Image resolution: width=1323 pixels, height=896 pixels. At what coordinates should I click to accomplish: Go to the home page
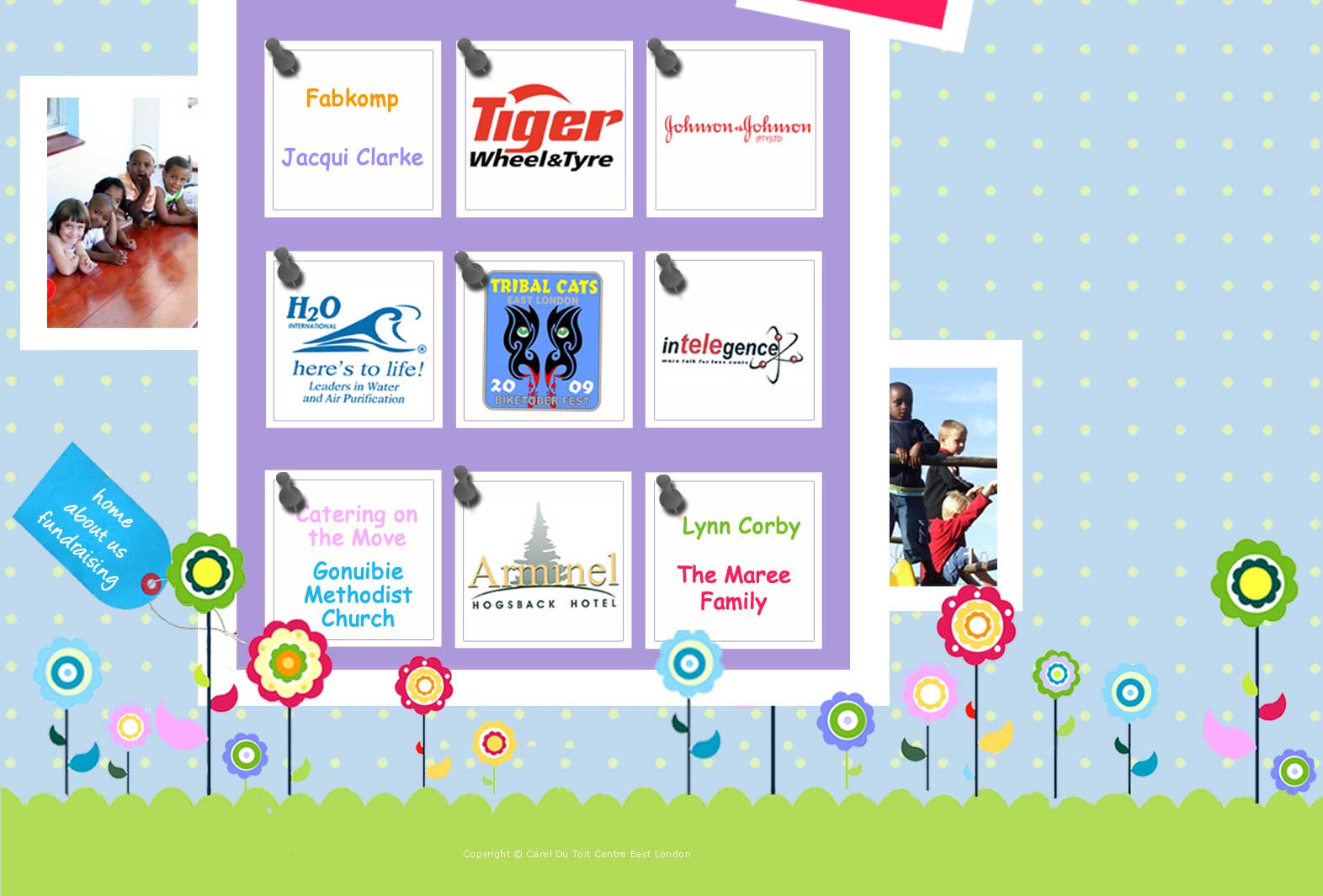click(113, 507)
